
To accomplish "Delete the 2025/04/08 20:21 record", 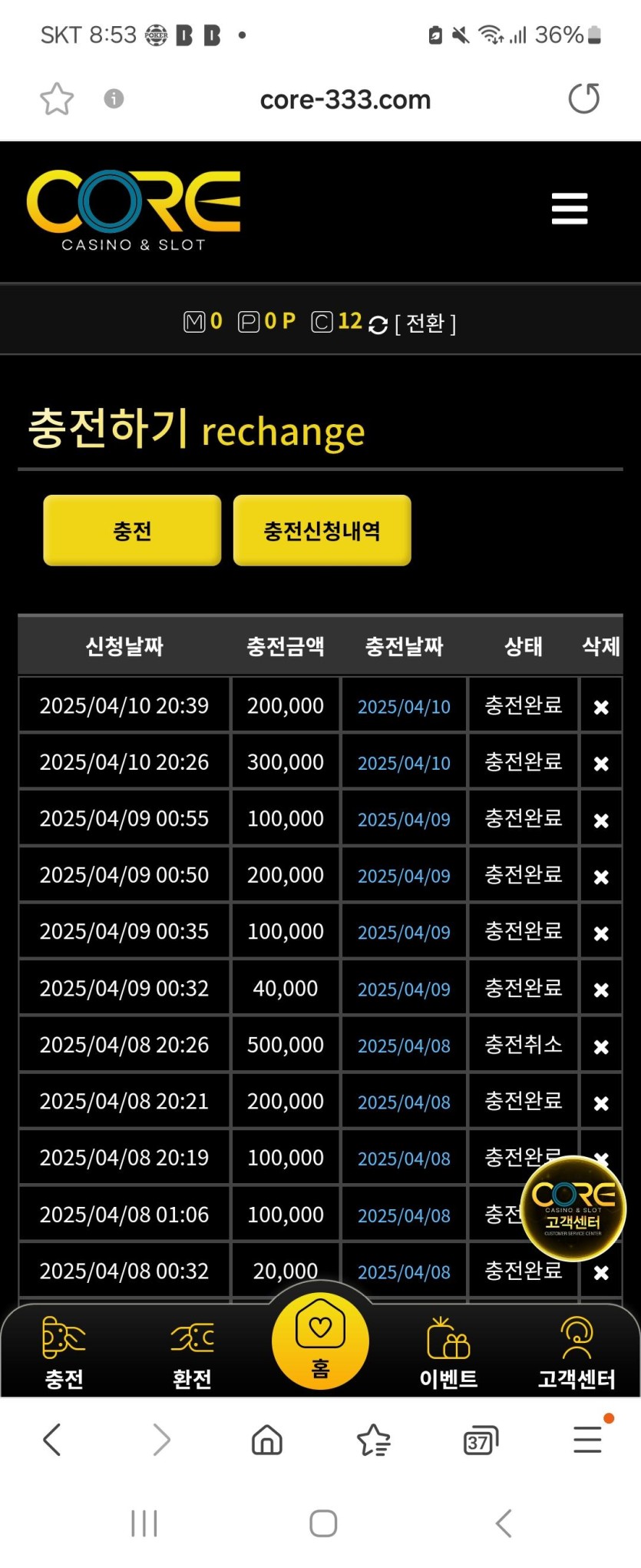I will 601,1103.
